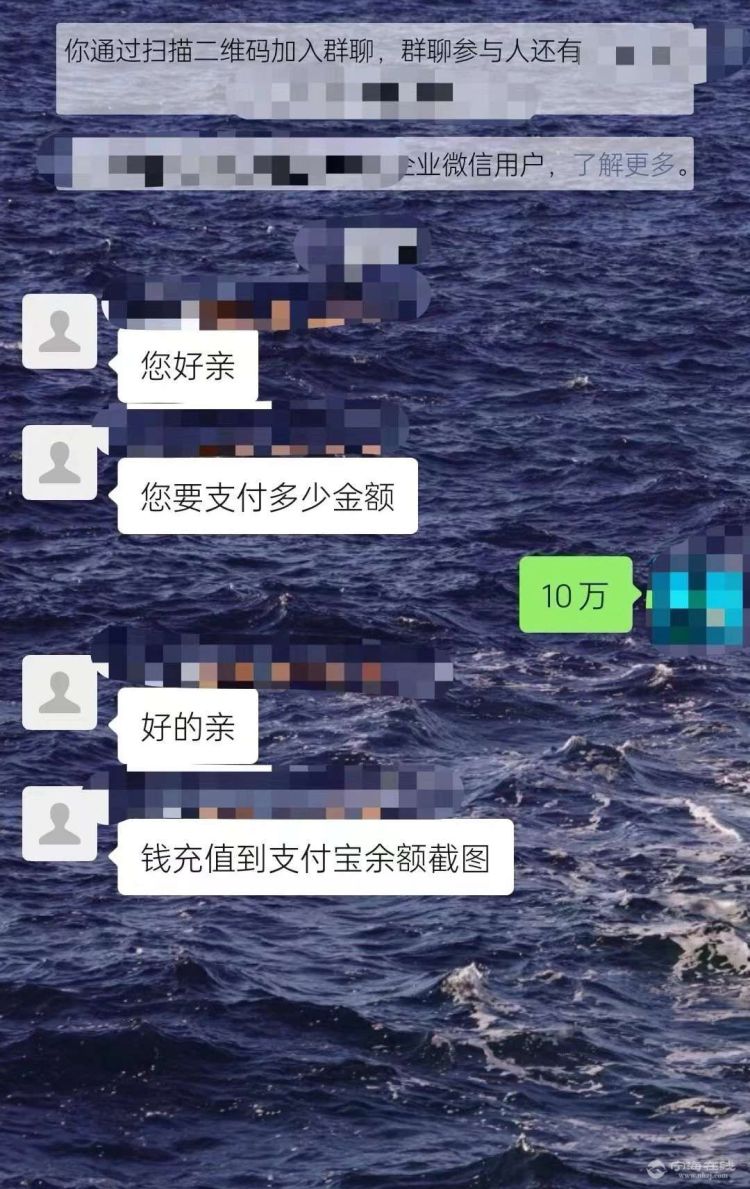Open the 了解更多 link in system notice

click(624, 165)
